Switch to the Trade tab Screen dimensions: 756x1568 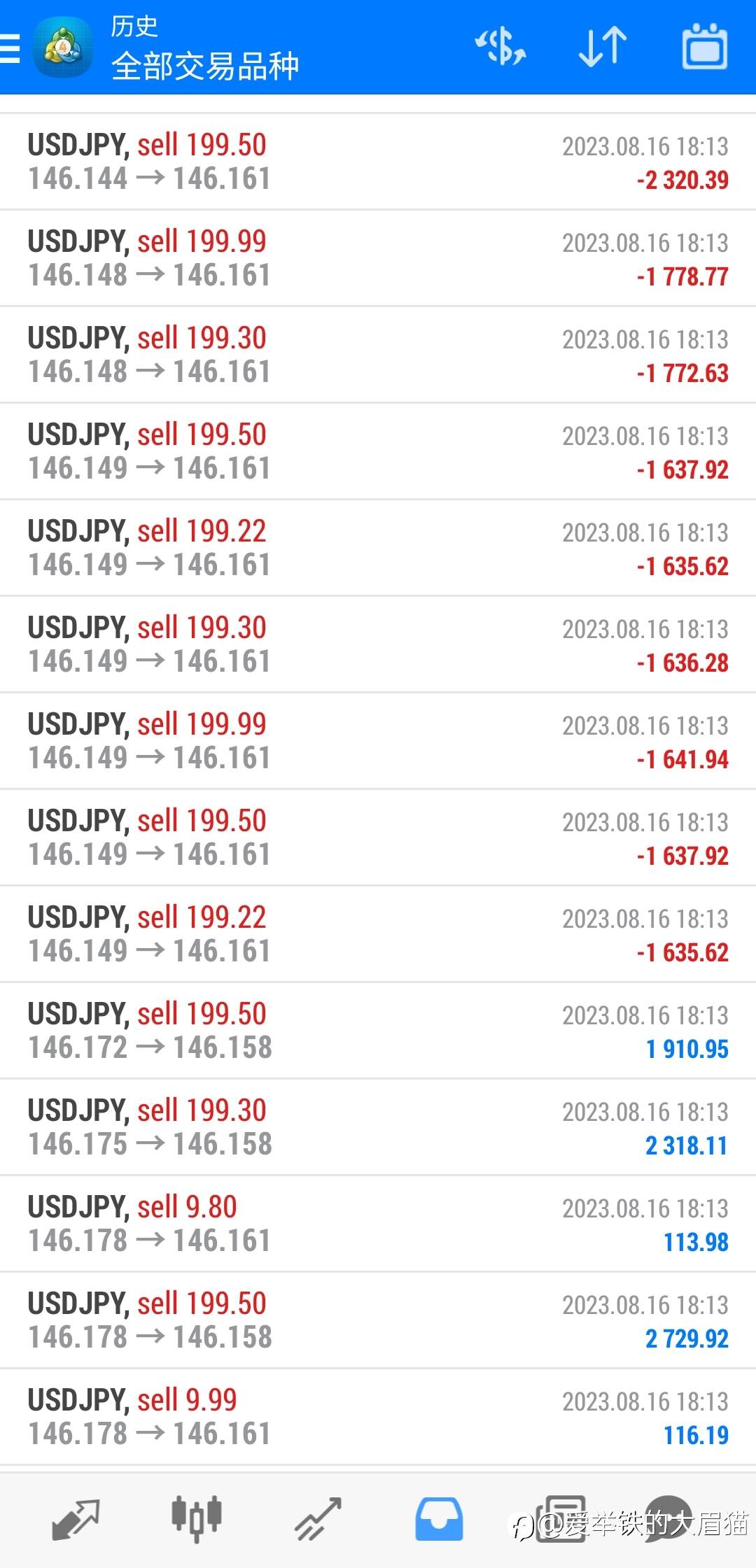click(x=318, y=1518)
